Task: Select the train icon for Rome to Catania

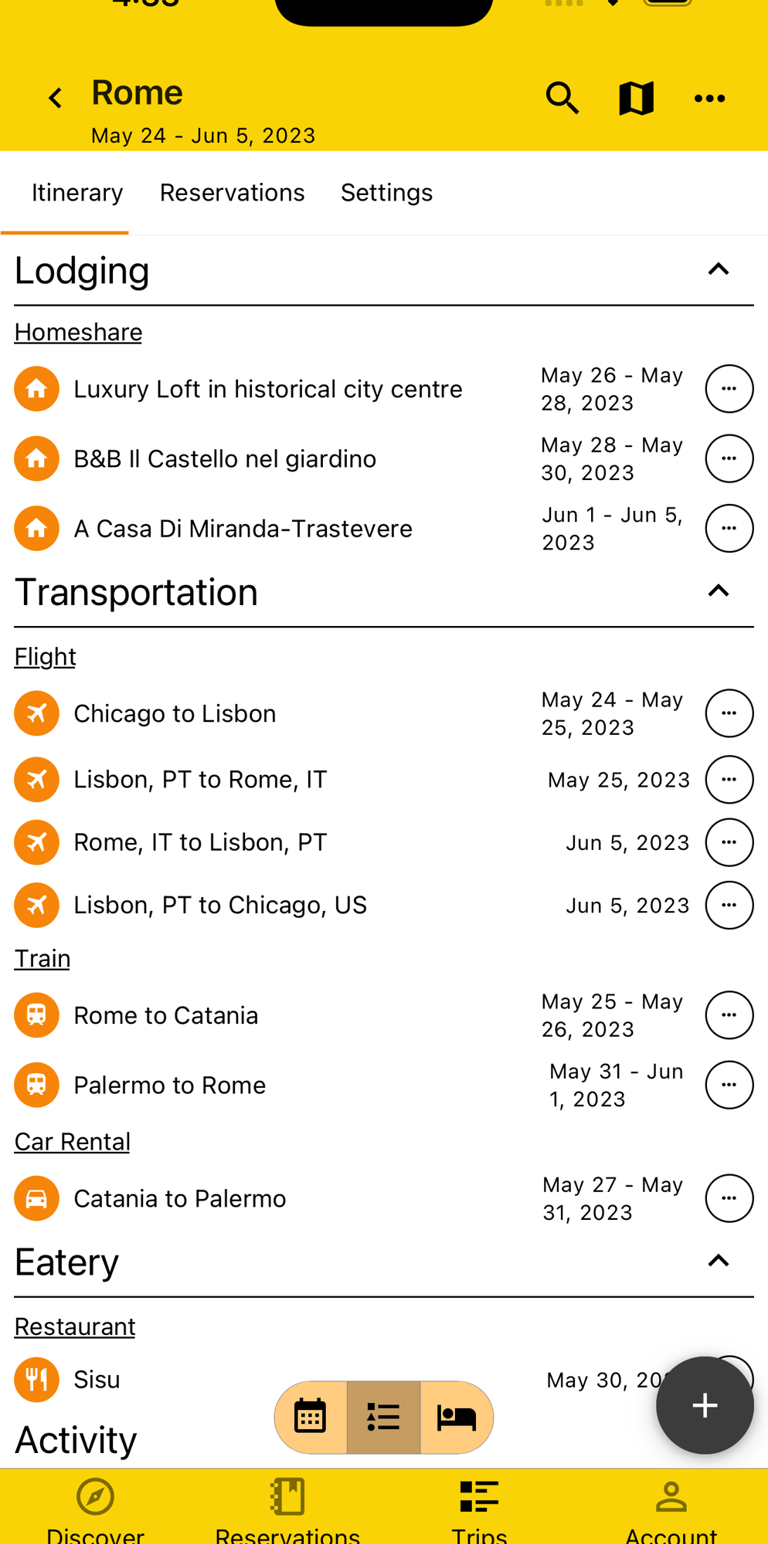Action: coord(36,1014)
